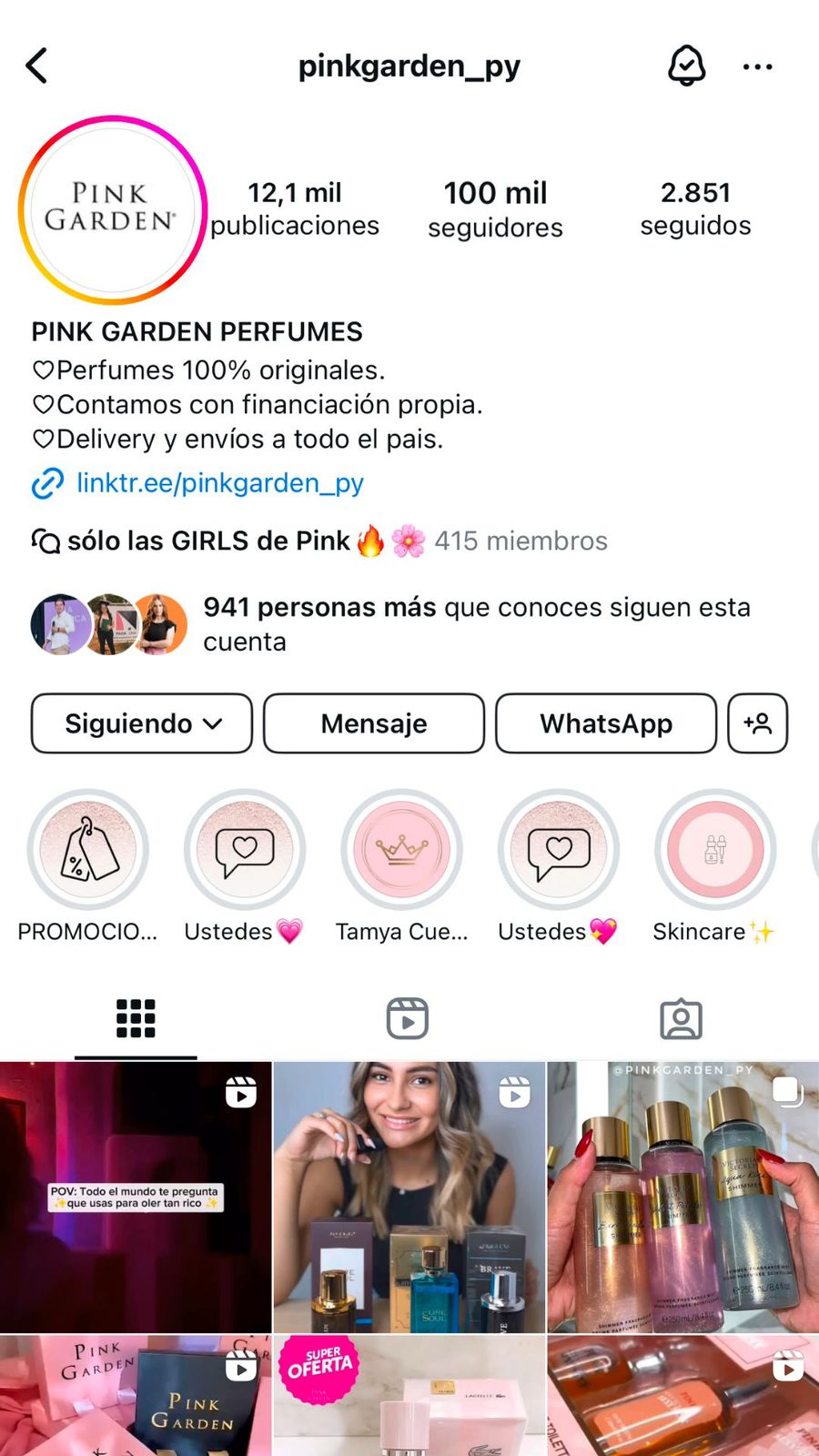The height and width of the screenshot is (1456, 819).
Task: Open the sólo las GIRLS de Pink channel
Action: [209, 541]
